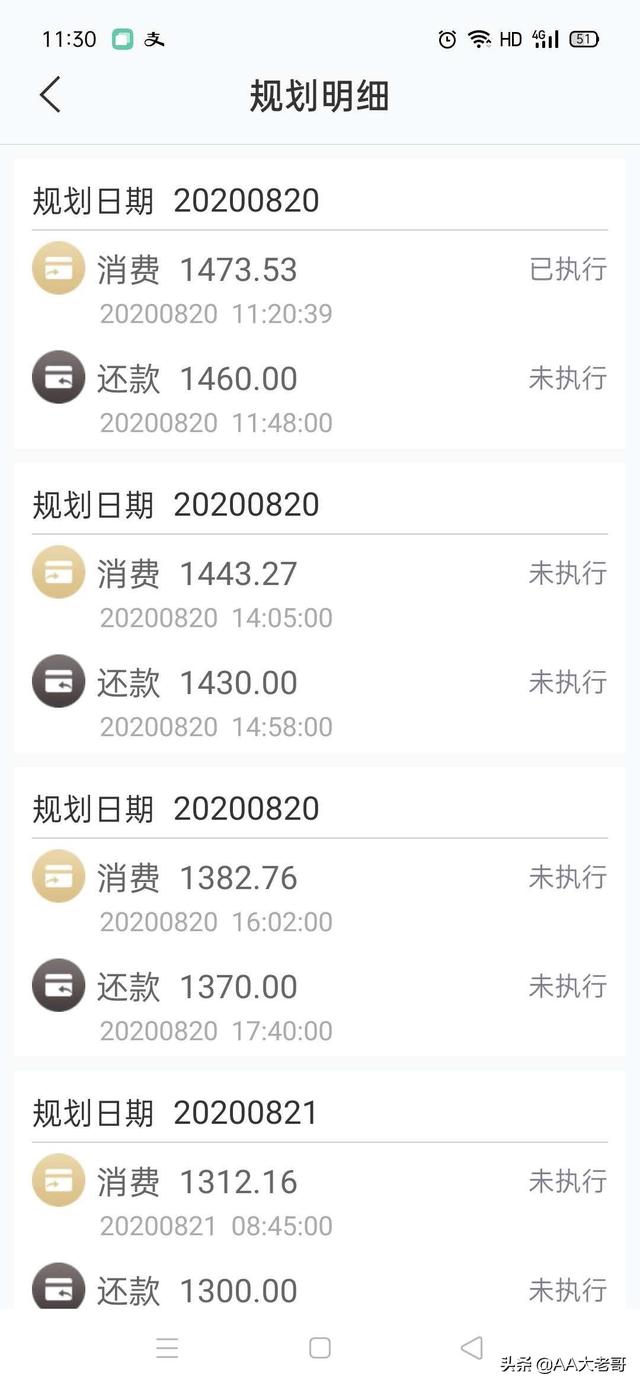Open the system recent apps menu
The image size is (640, 1387).
click(168, 1348)
